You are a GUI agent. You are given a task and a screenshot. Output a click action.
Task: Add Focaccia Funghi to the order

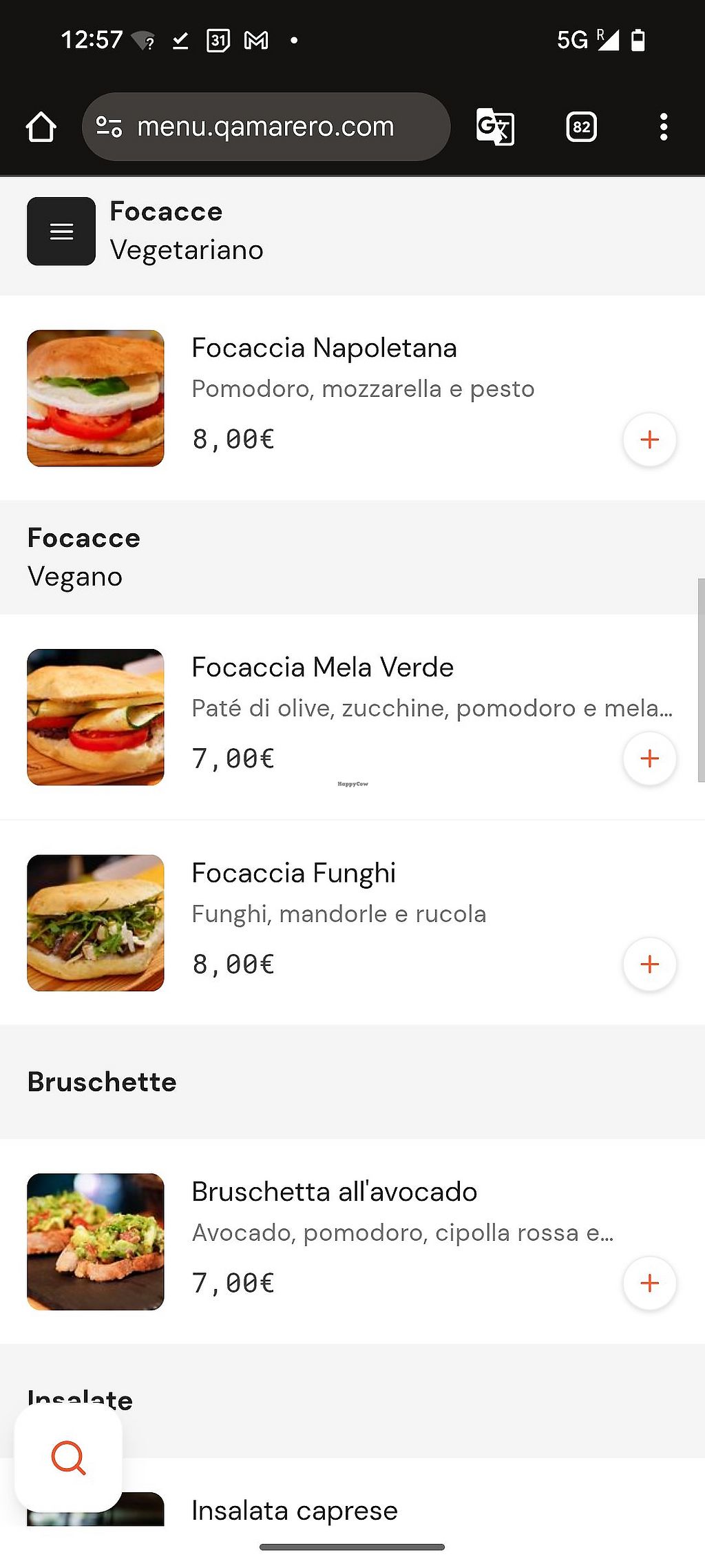pyautogui.click(x=649, y=964)
